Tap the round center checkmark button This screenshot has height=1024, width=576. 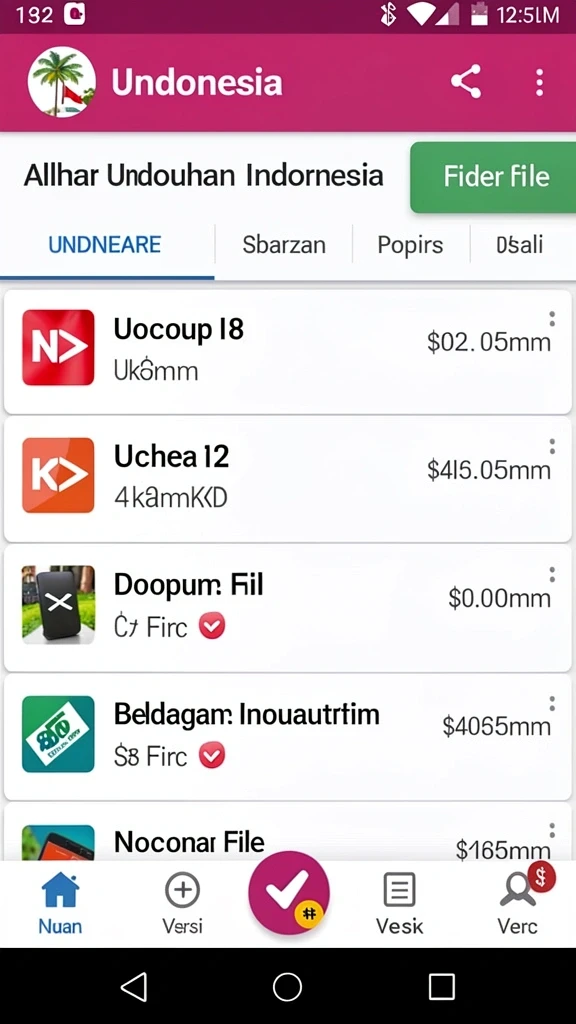[288, 893]
